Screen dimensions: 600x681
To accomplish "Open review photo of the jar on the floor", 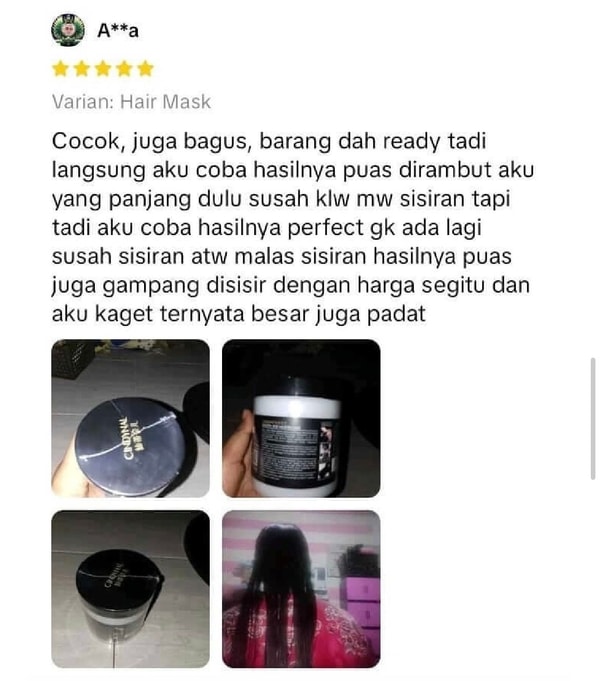I will coord(130,589).
